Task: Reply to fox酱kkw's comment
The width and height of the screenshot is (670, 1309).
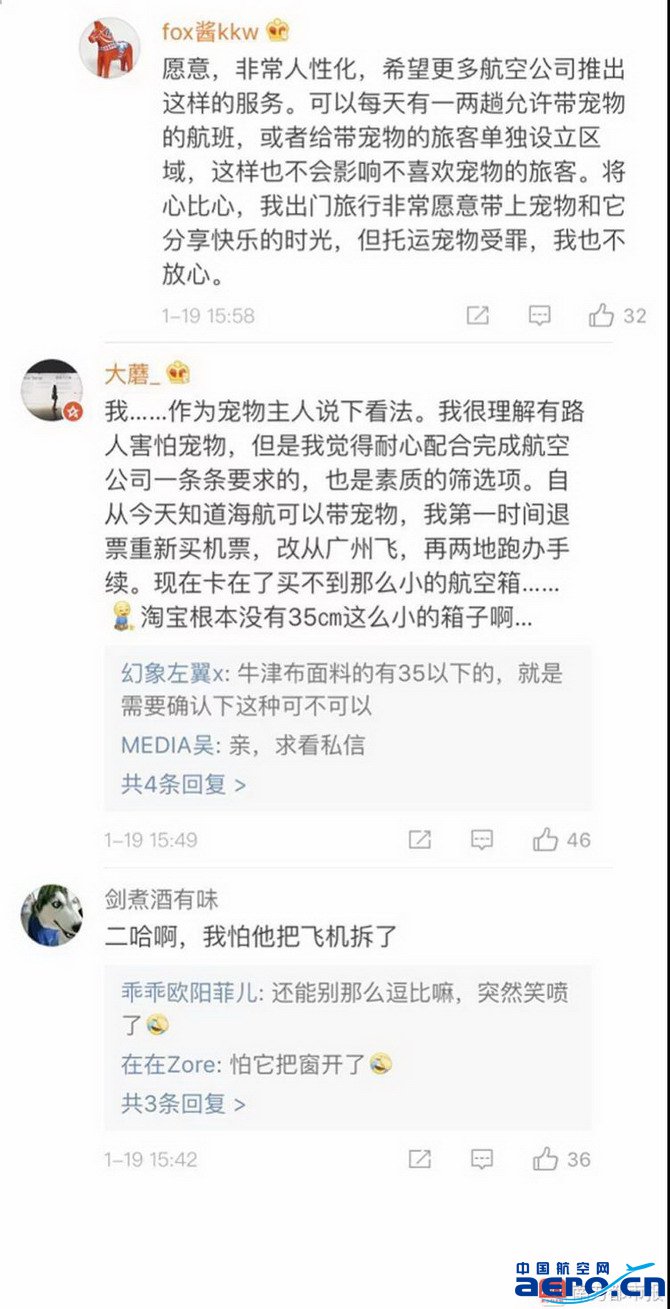Action: point(540,316)
